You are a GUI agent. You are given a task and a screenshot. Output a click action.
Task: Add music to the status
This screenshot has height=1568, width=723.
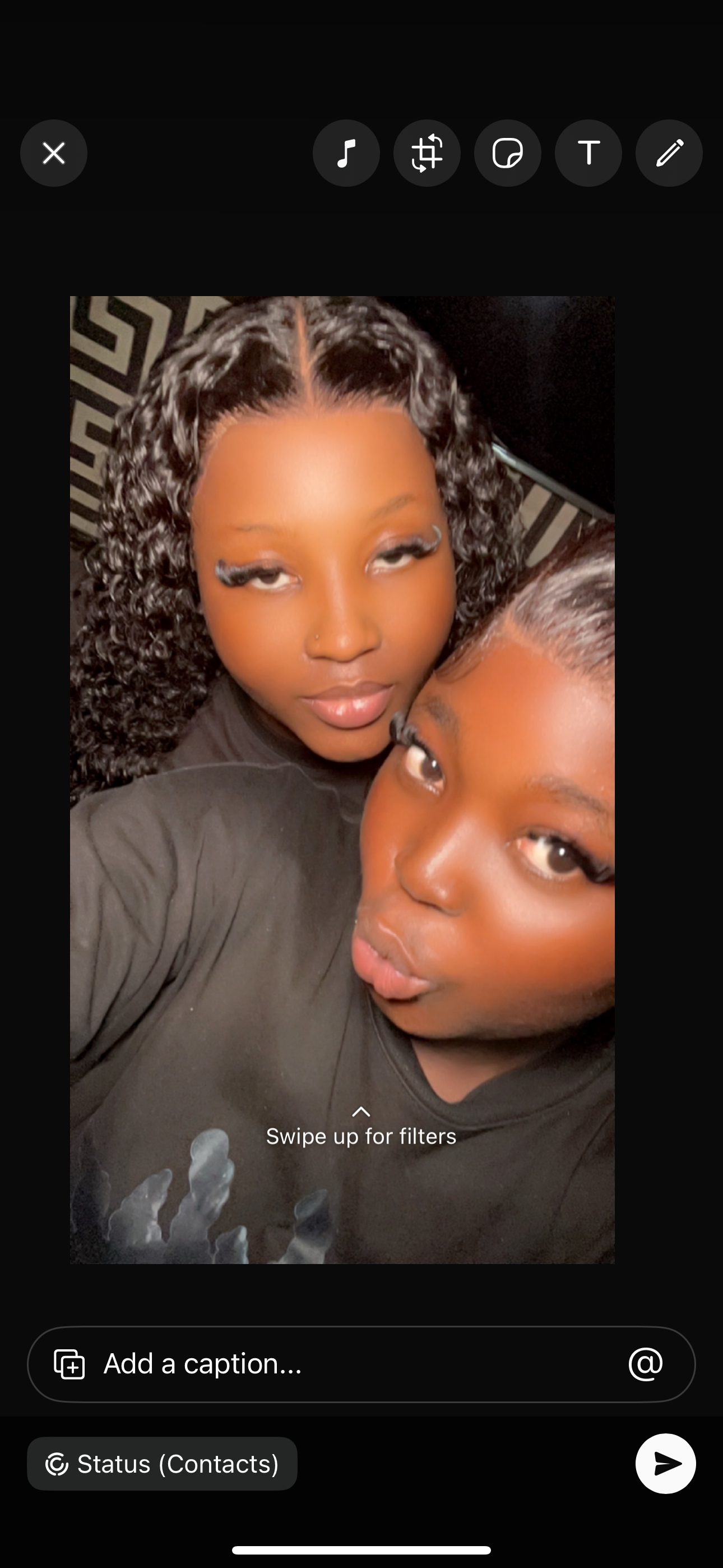[346, 153]
